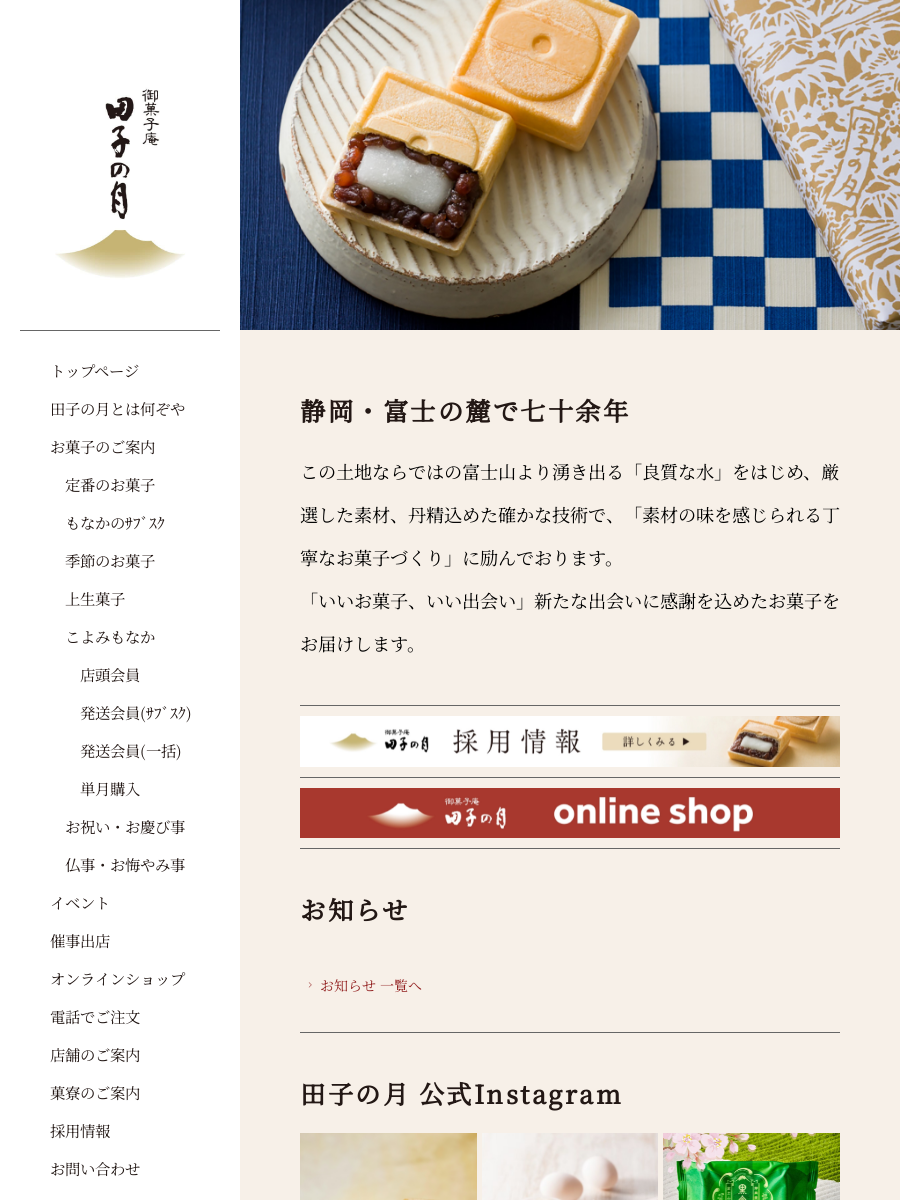
Task: Select 店頭会員 under こよみもなか
Action: 110,675
